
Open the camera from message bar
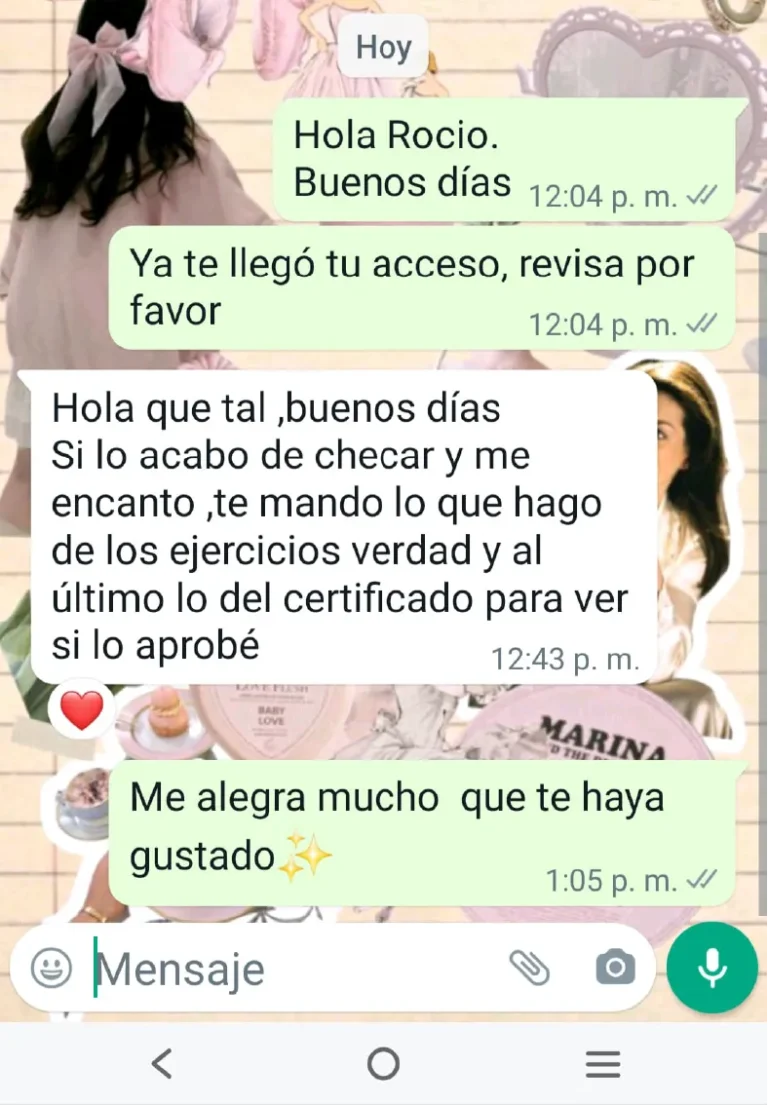[615, 967]
